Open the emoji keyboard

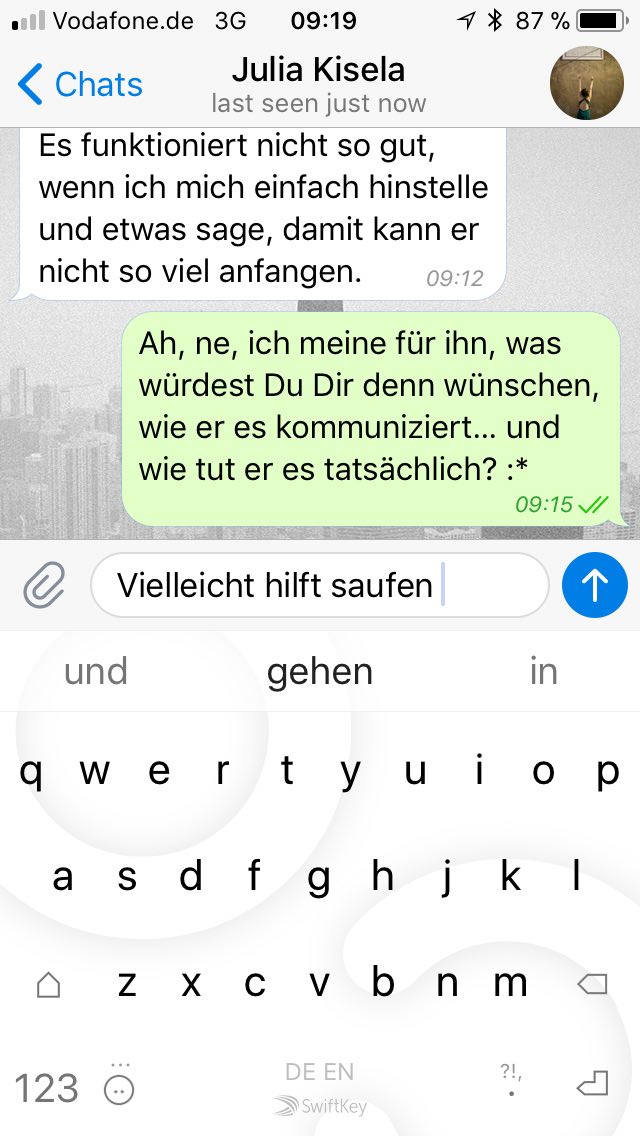120,1088
